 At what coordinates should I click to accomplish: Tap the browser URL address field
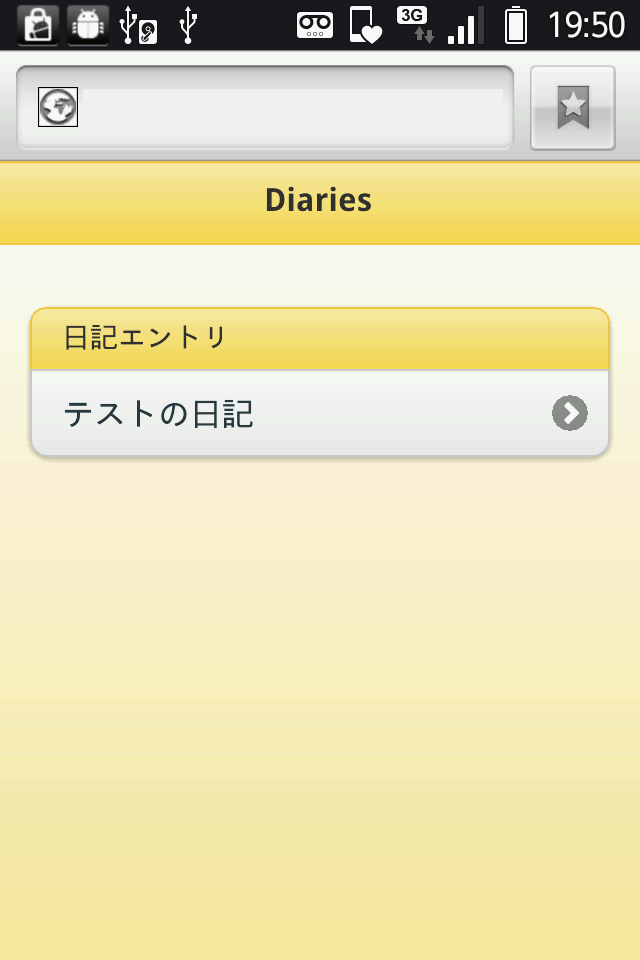(x=290, y=108)
